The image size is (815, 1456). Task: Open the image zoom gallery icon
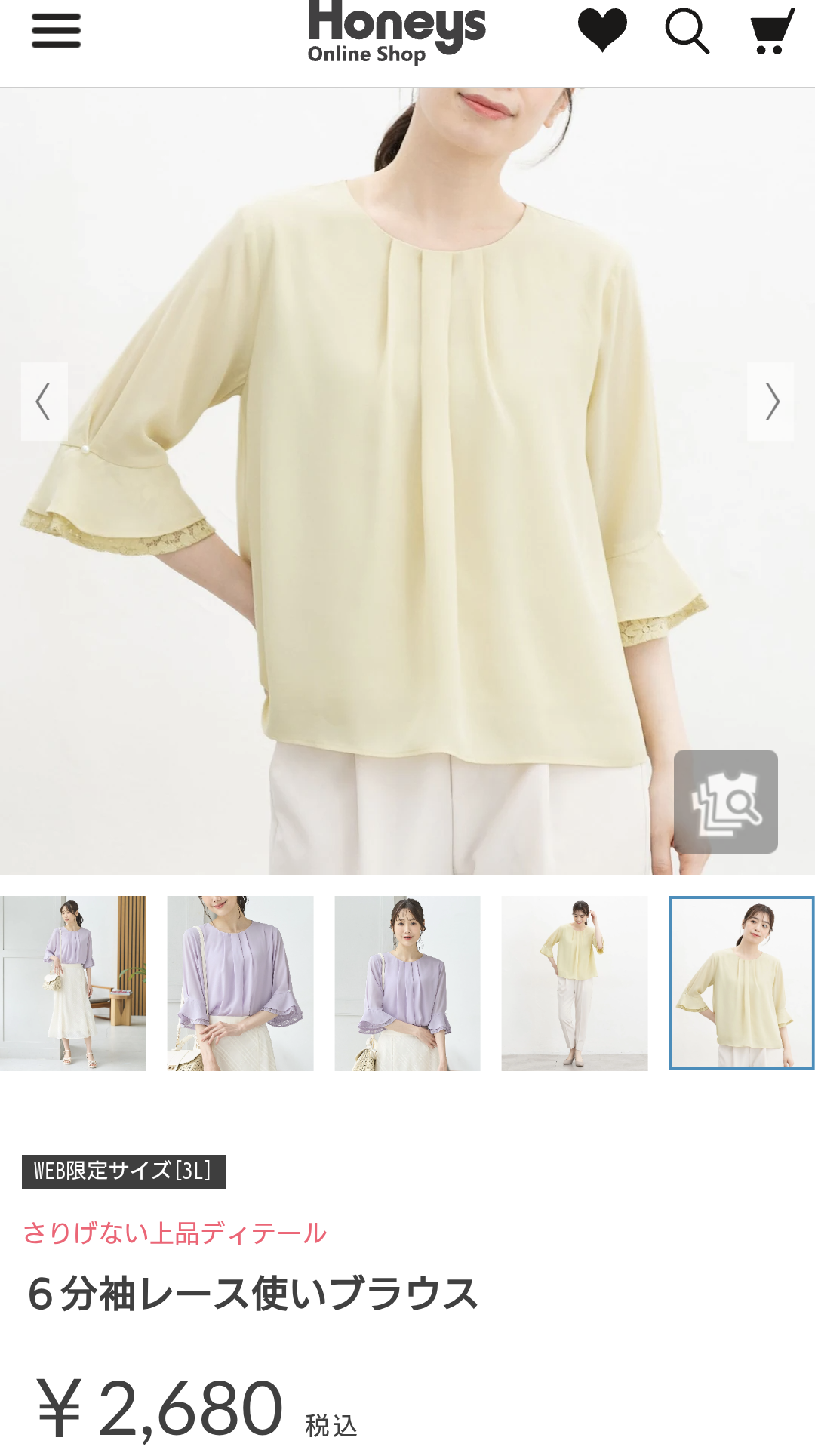click(x=726, y=802)
